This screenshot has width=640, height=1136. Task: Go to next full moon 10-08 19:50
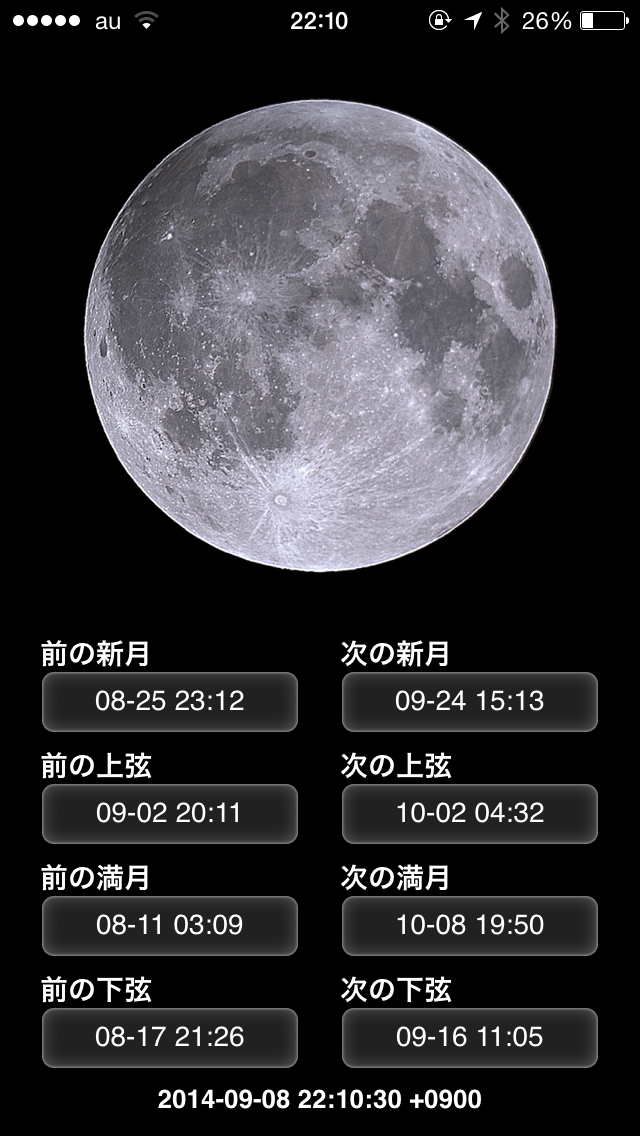[x=470, y=925]
